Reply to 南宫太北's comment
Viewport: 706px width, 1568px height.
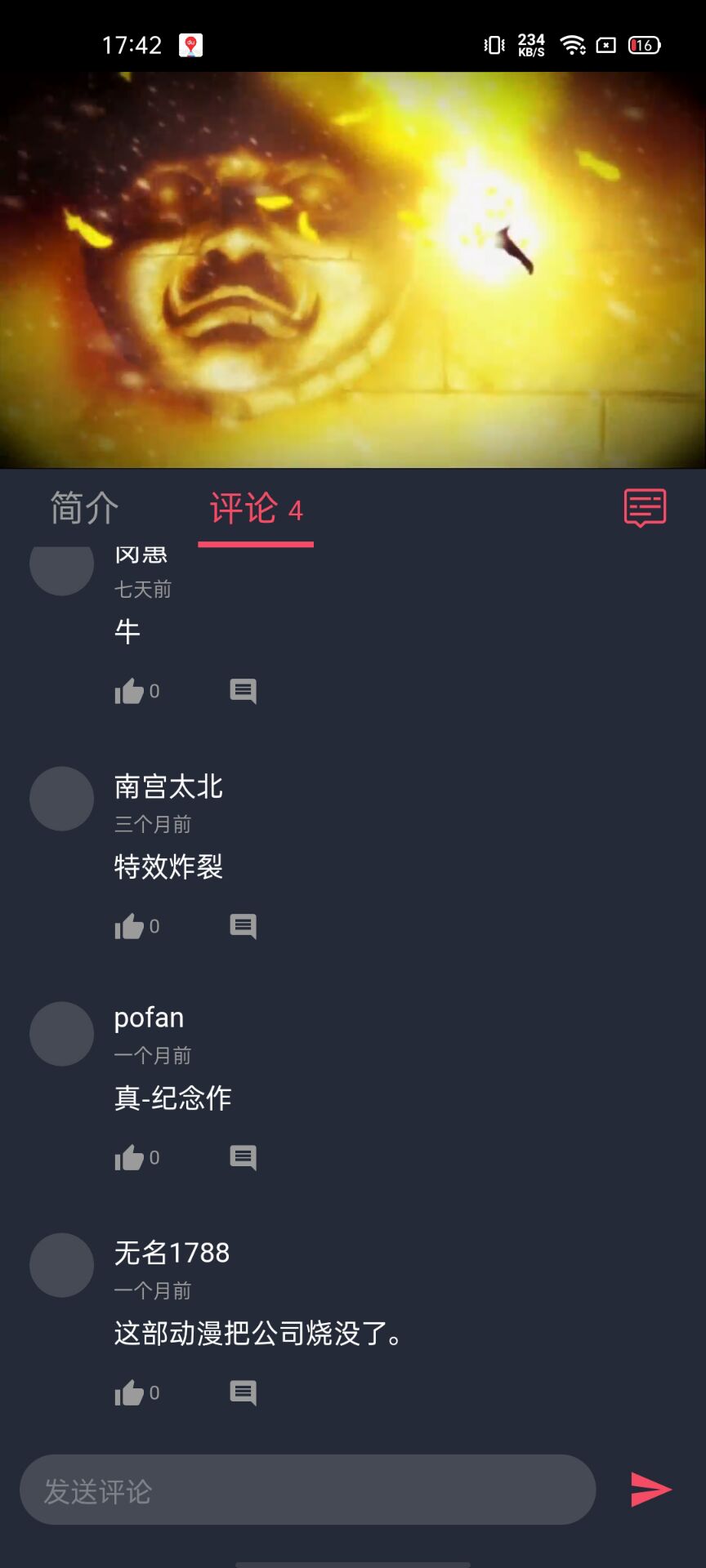click(243, 927)
